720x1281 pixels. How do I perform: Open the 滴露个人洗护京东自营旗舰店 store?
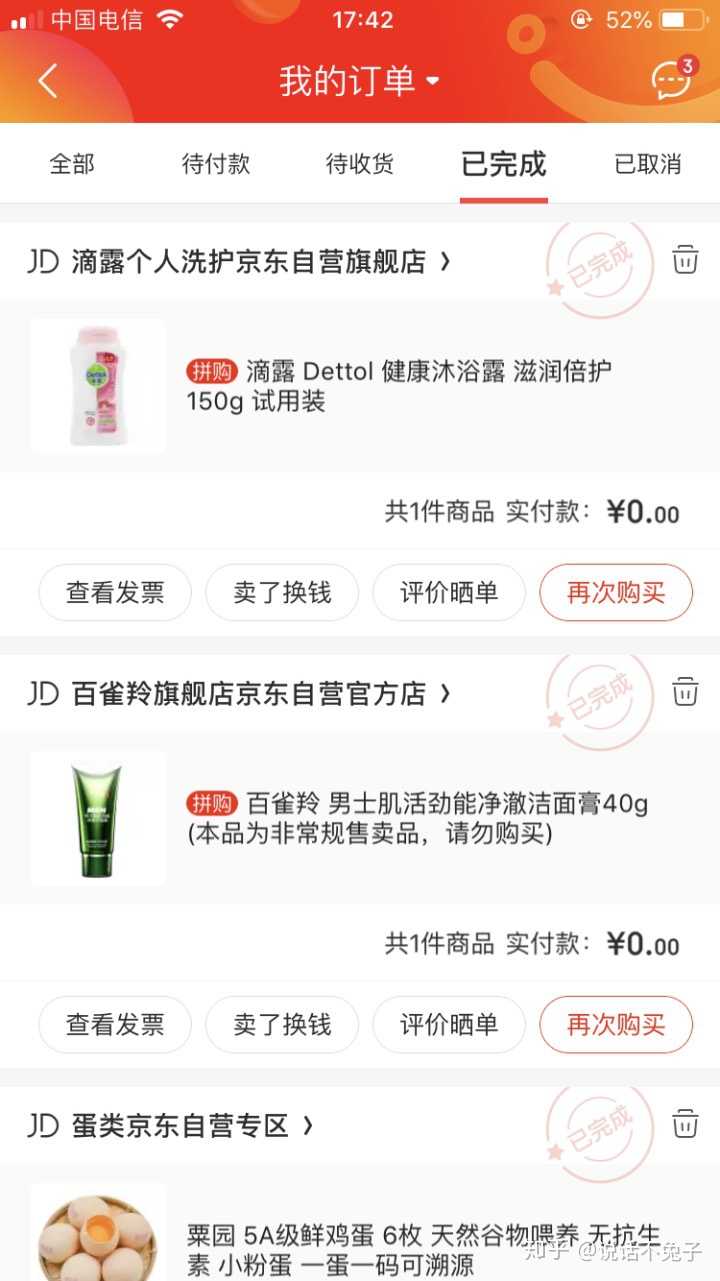coord(250,262)
